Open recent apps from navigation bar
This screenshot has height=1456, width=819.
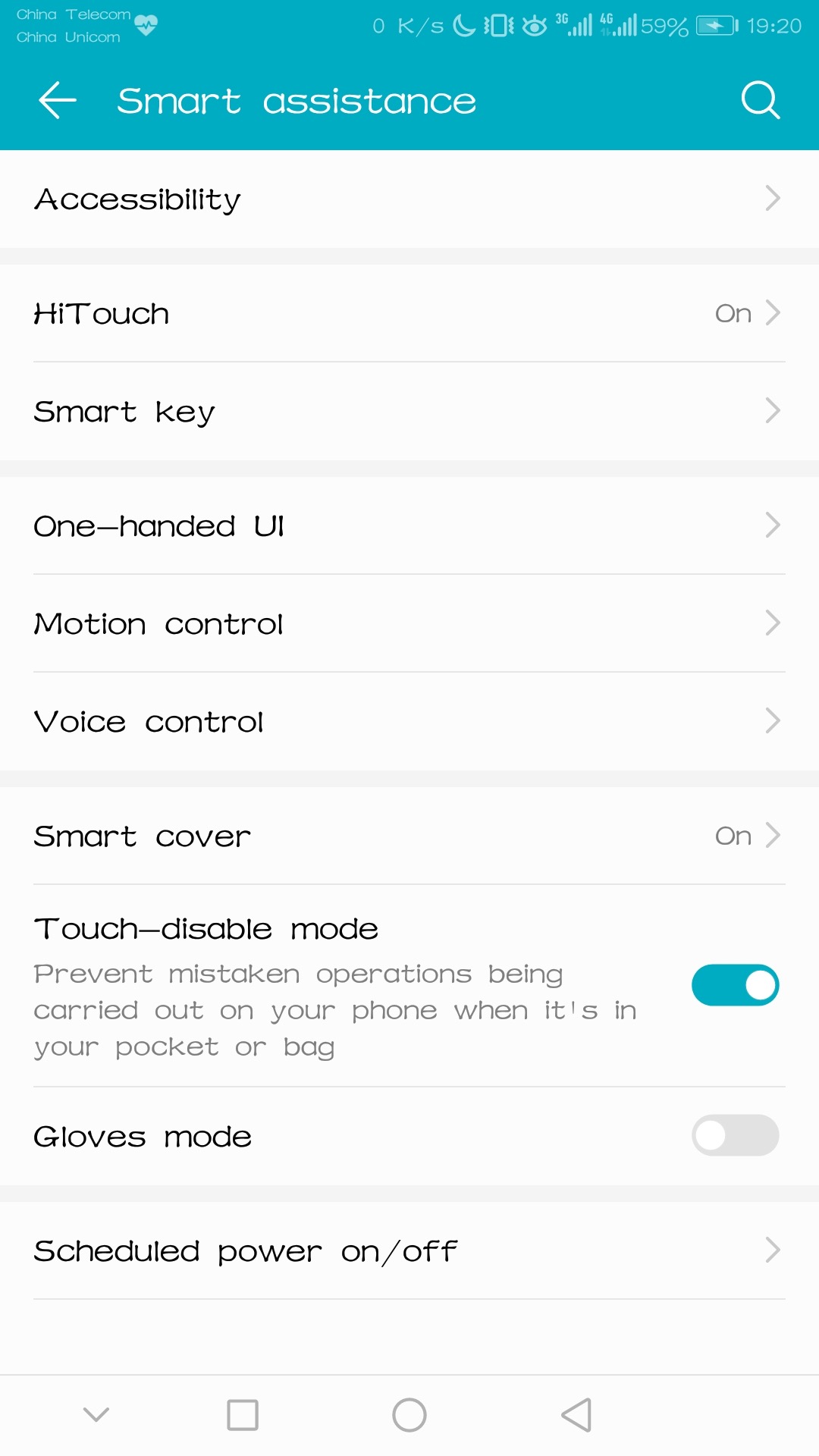point(243,1415)
